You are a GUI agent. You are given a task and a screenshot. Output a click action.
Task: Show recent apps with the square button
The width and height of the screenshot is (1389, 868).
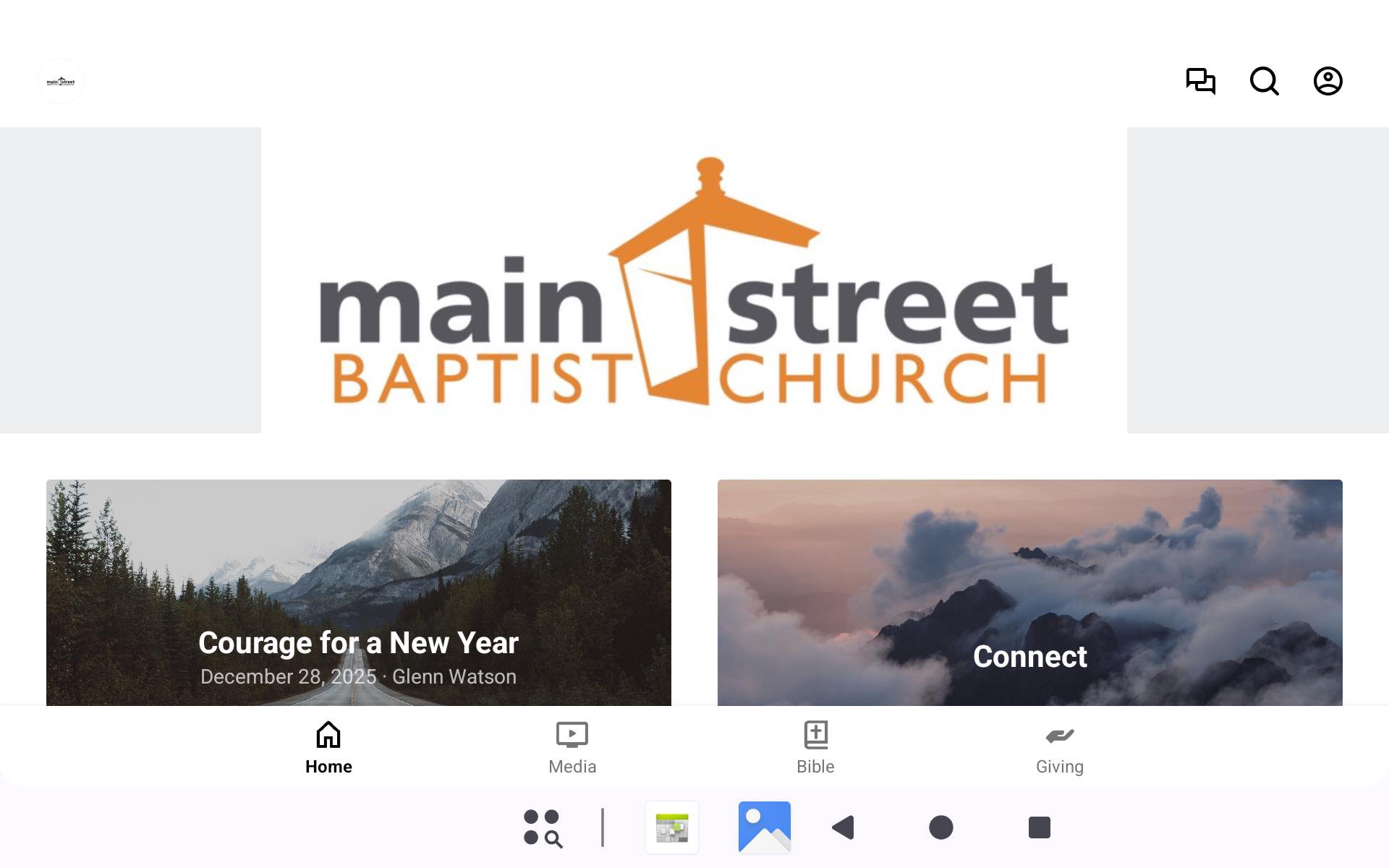point(1039,827)
